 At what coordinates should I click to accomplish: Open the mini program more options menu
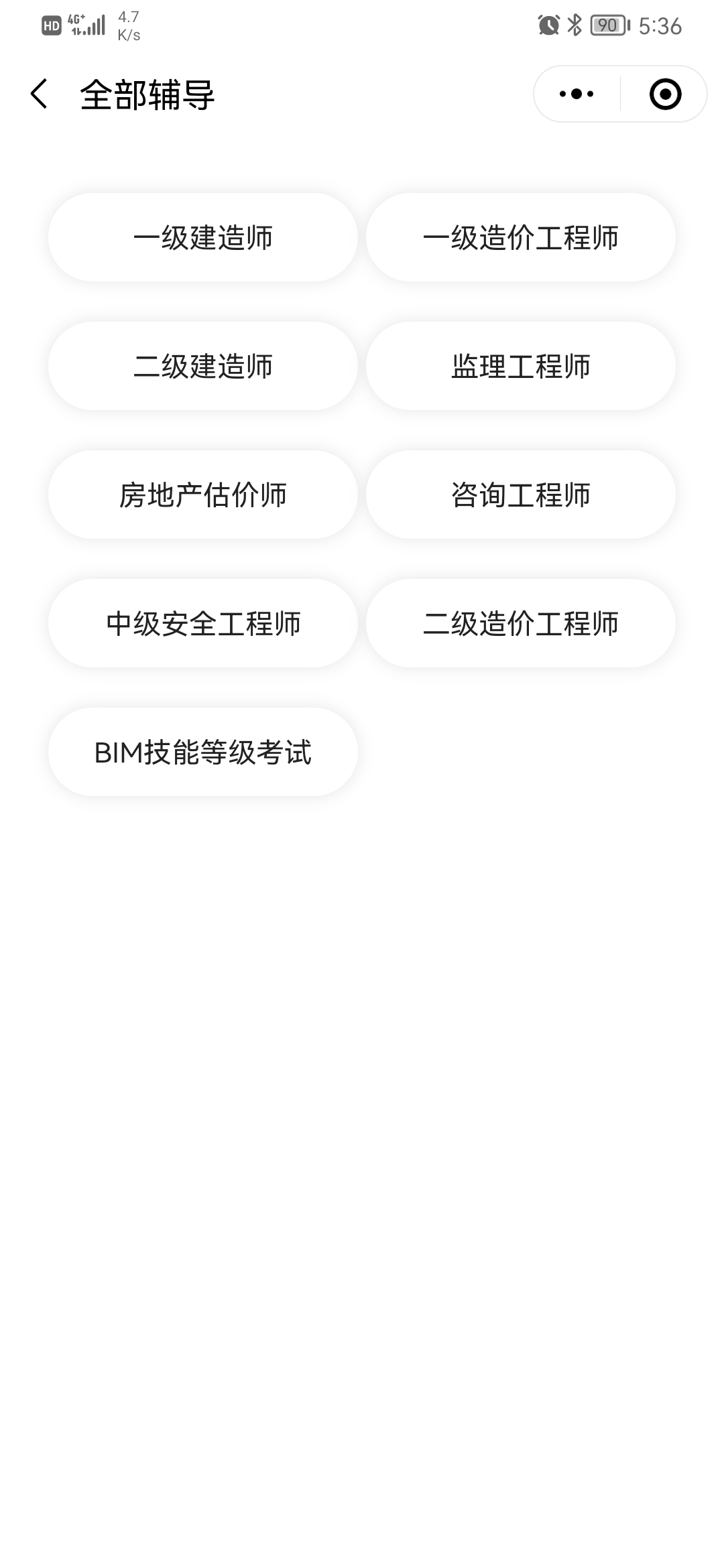pyautogui.click(x=577, y=94)
